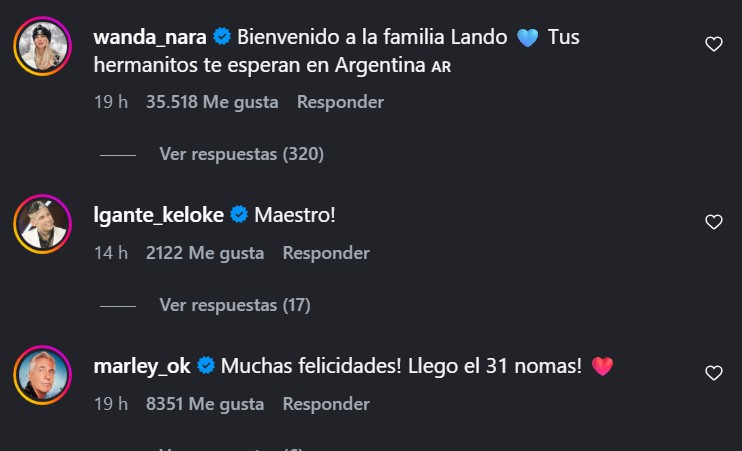Reply to wanda_nara's comment
Viewport: 742px width, 451px height.
[x=340, y=102]
